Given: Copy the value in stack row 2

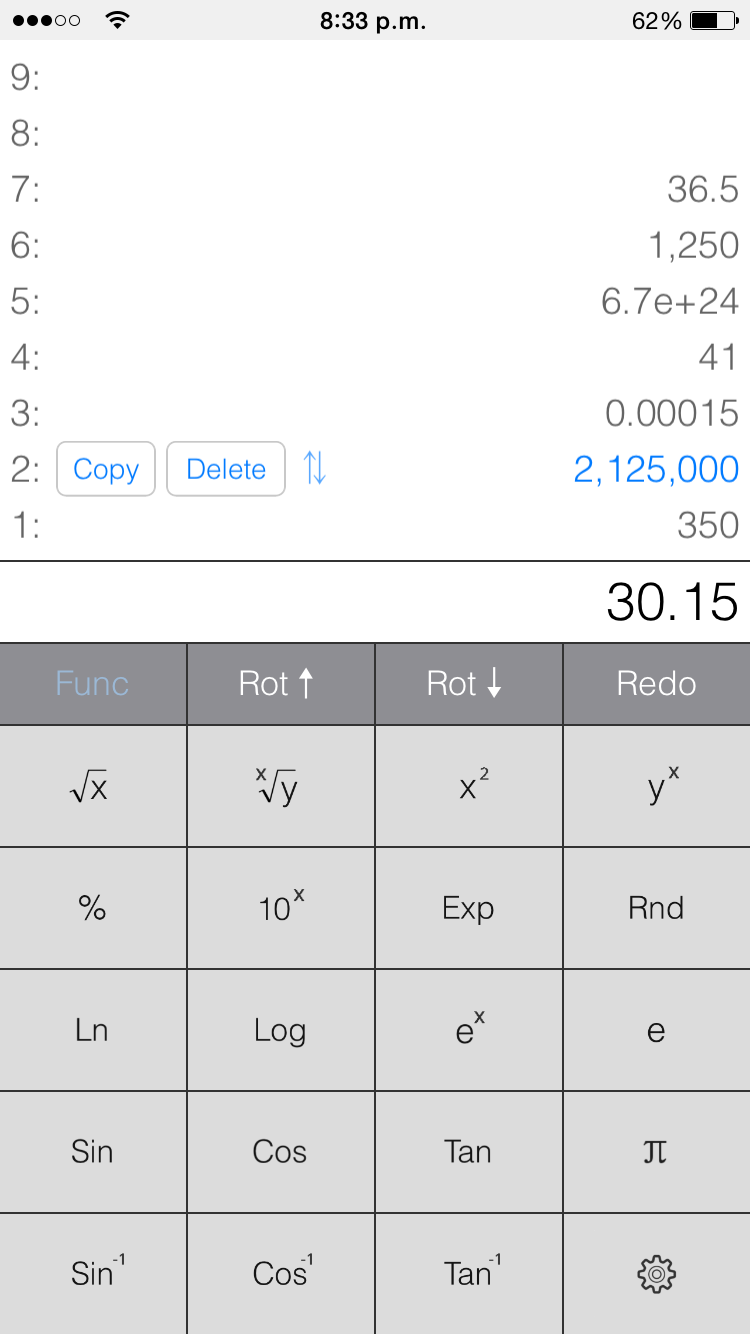Looking at the screenshot, I should point(106,469).
